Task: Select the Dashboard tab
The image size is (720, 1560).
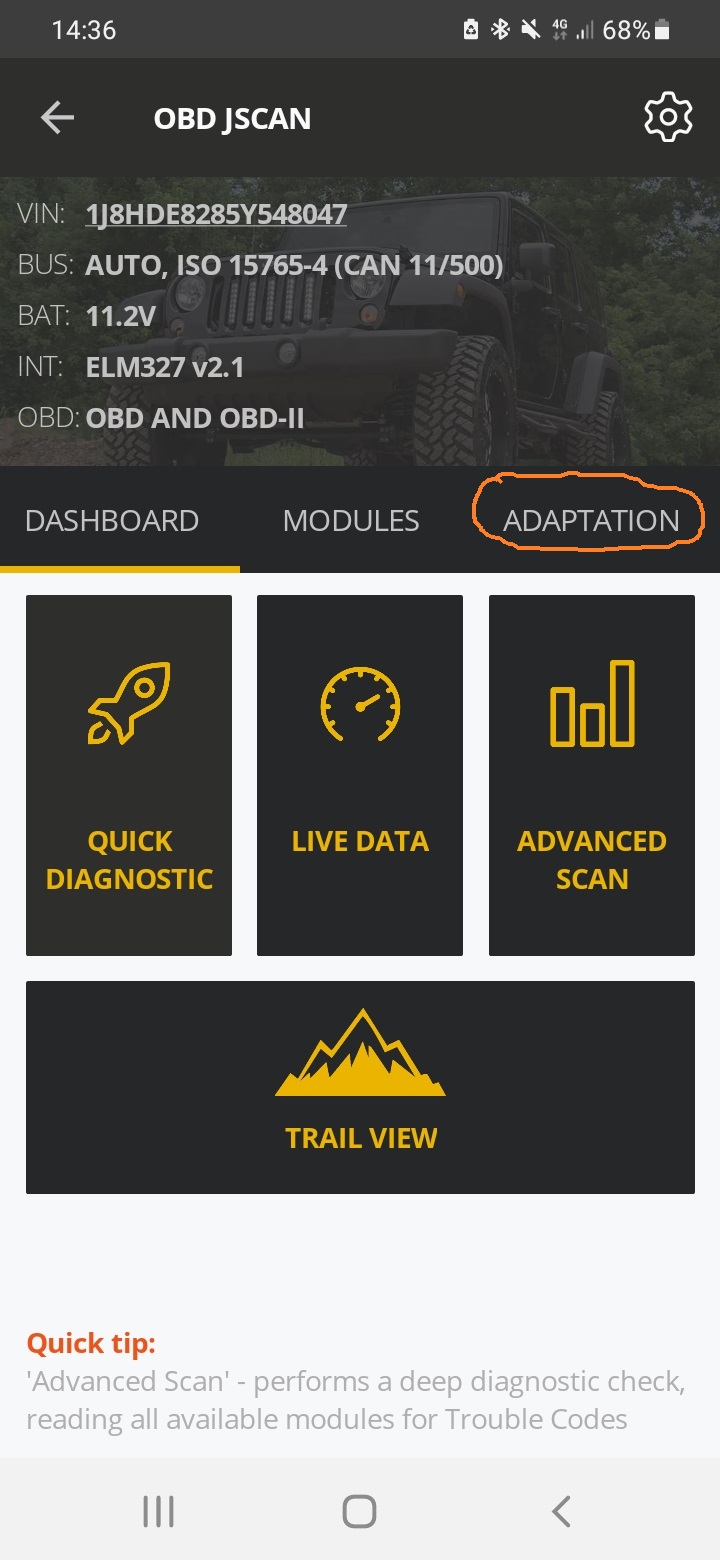Action: pyautogui.click(x=112, y=521)
